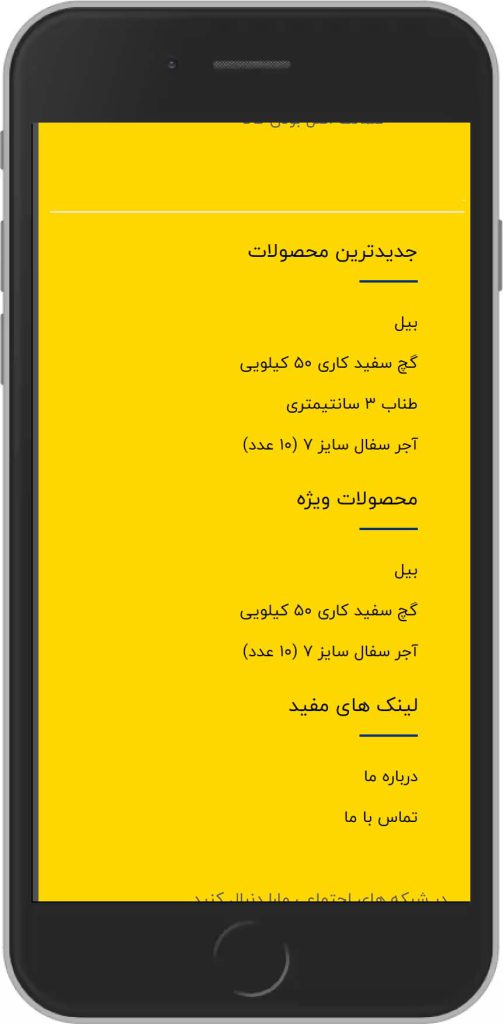
Task: Go to the تماس با ما page
Action: [381, 817]
